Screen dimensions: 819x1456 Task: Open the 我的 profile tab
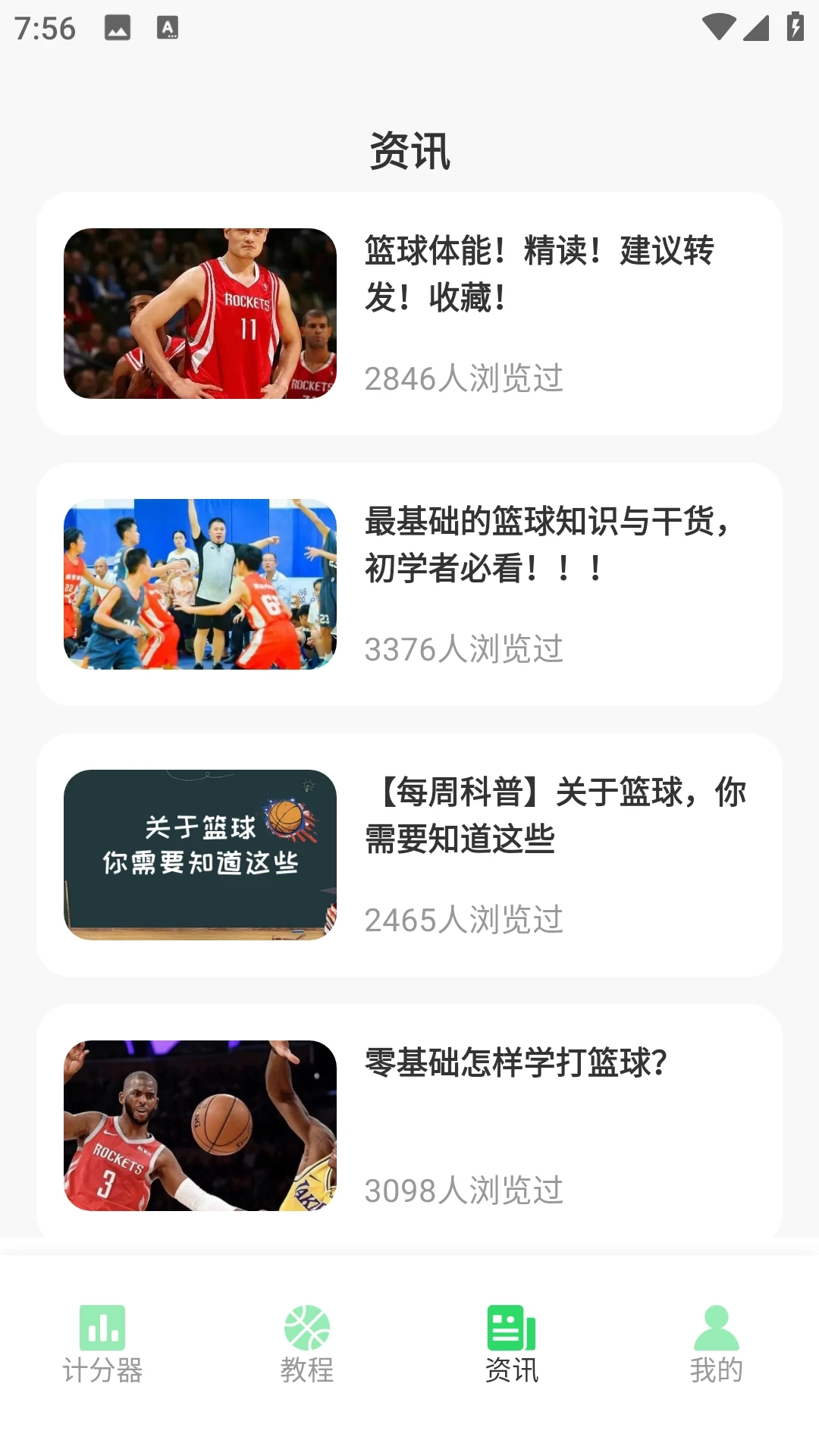[716, 1344]
